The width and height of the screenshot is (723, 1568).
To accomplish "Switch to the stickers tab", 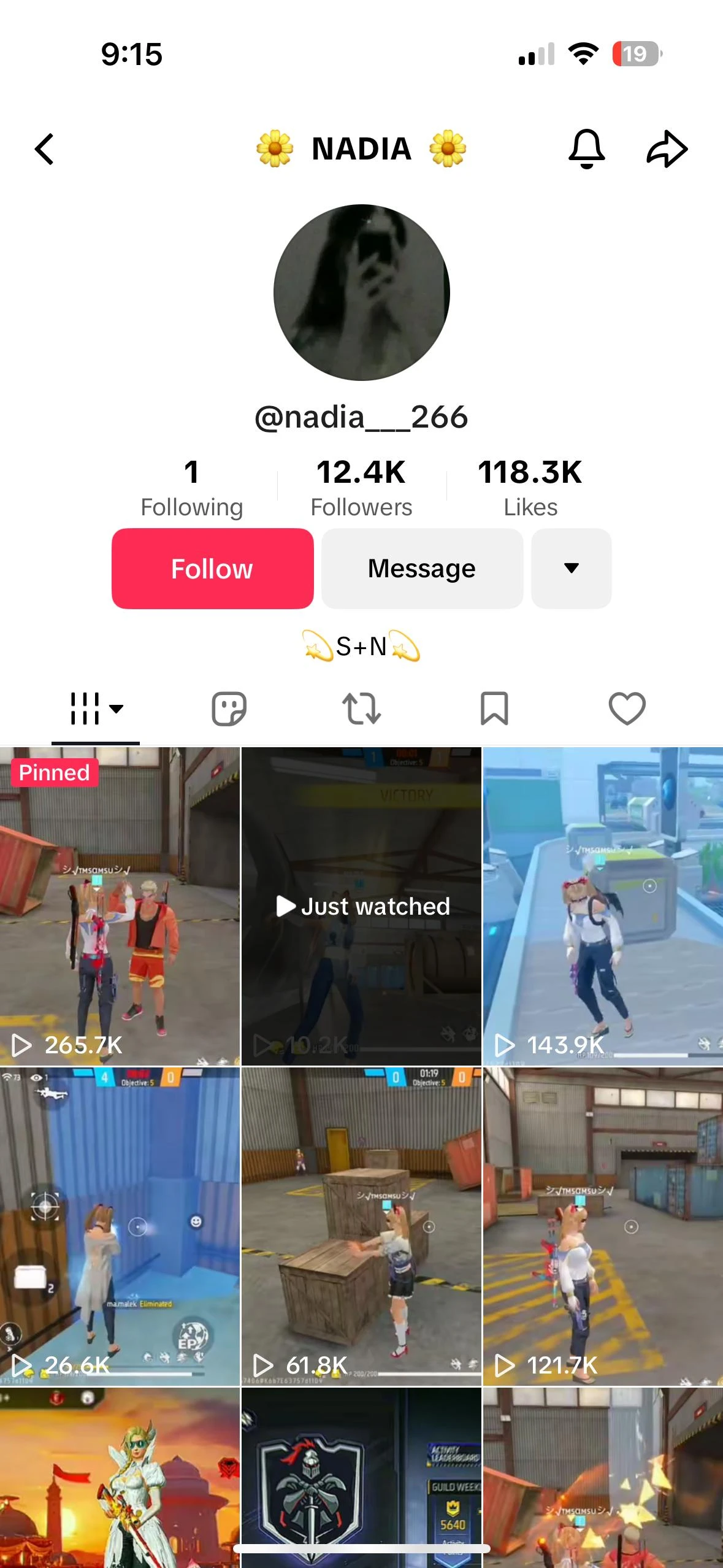I will 229,709.
